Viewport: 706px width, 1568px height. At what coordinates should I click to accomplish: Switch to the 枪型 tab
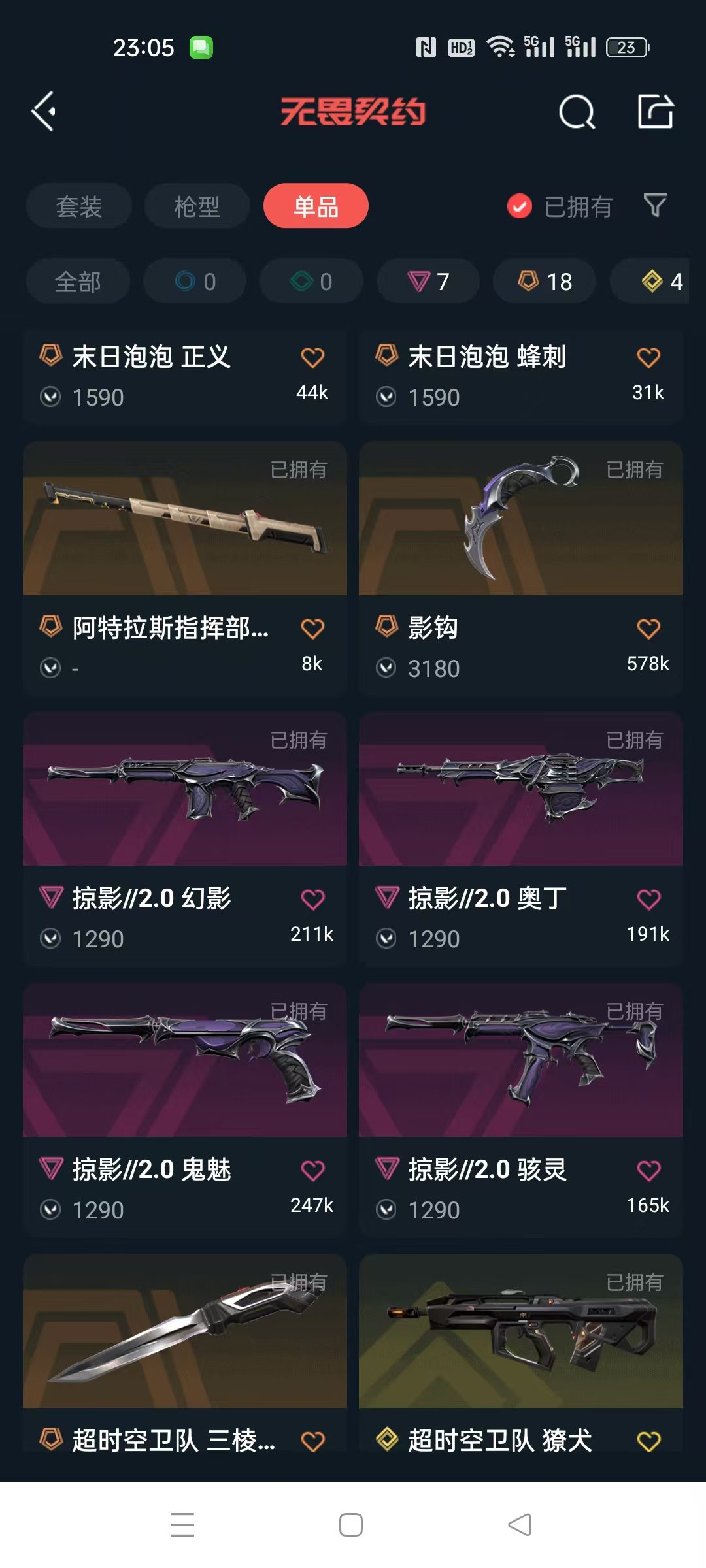pyautogui.click(x=197, y=206)
